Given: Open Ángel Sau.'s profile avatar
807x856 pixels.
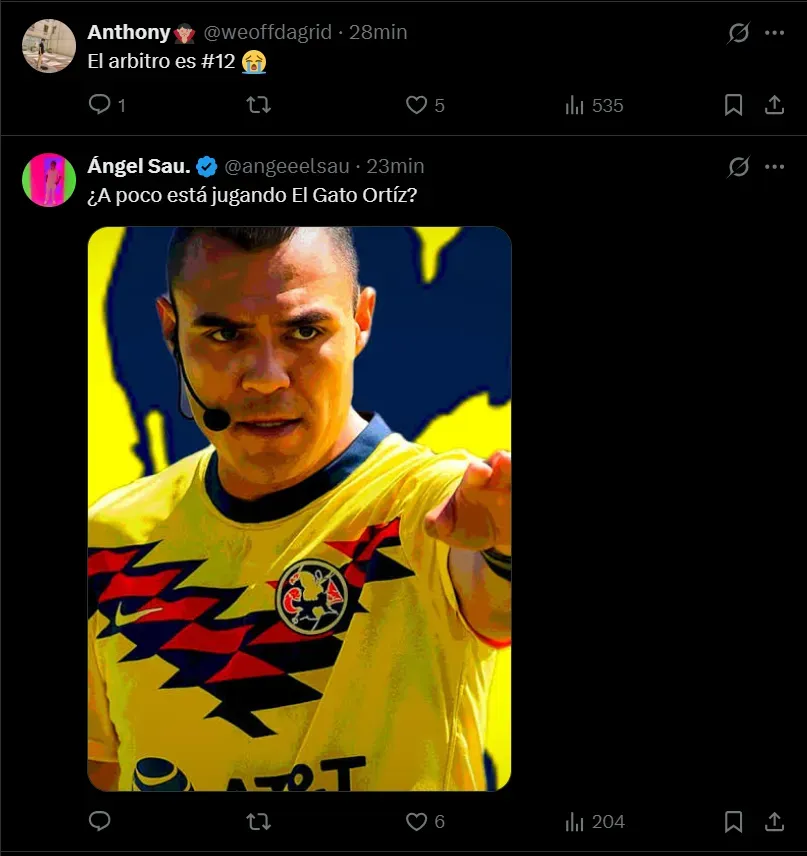Looking at the screenshot, I should 48,180.
